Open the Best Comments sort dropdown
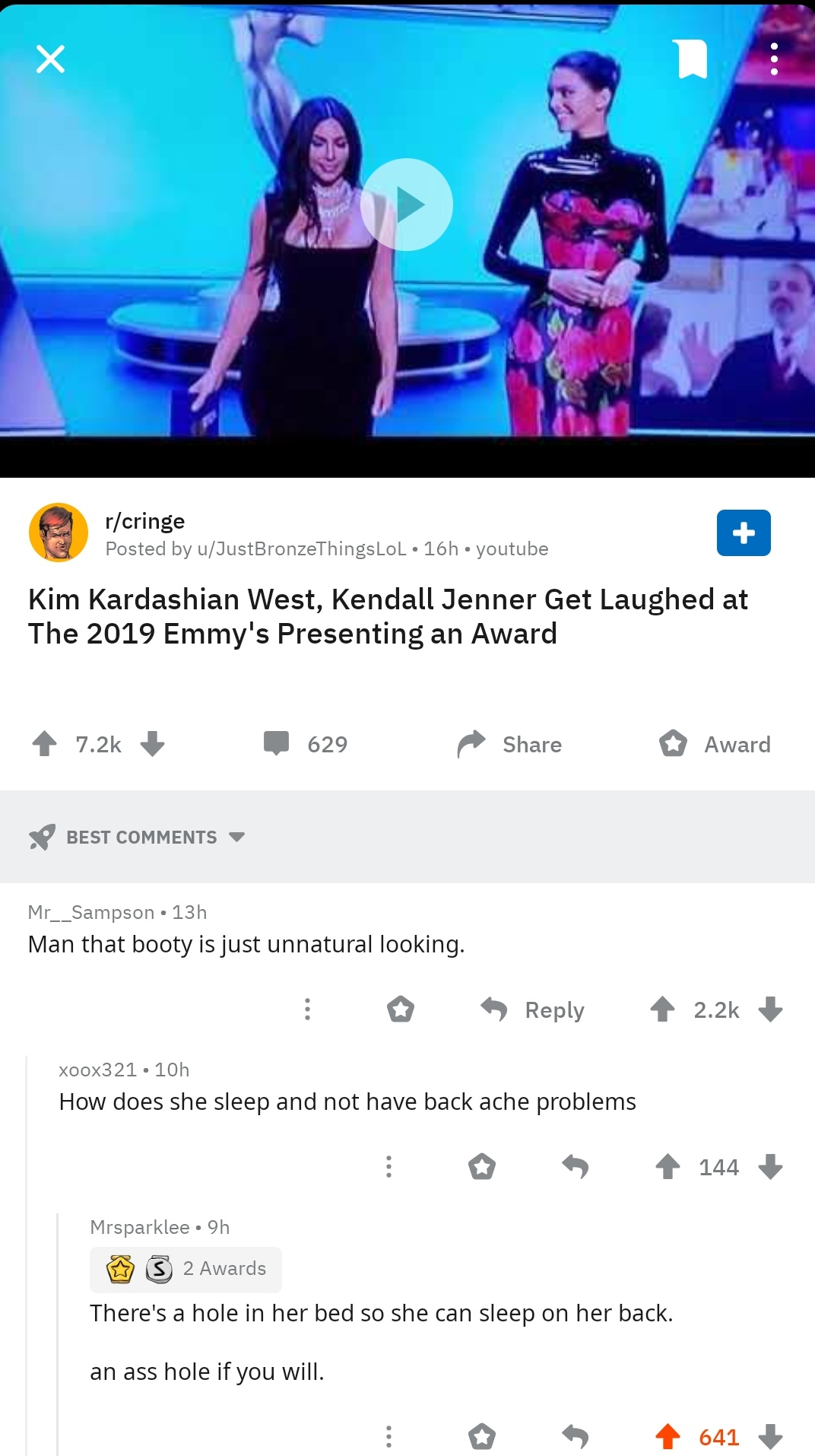This screenshot has height=1456, width=815. pyautogui.click(x=137, y=837)
